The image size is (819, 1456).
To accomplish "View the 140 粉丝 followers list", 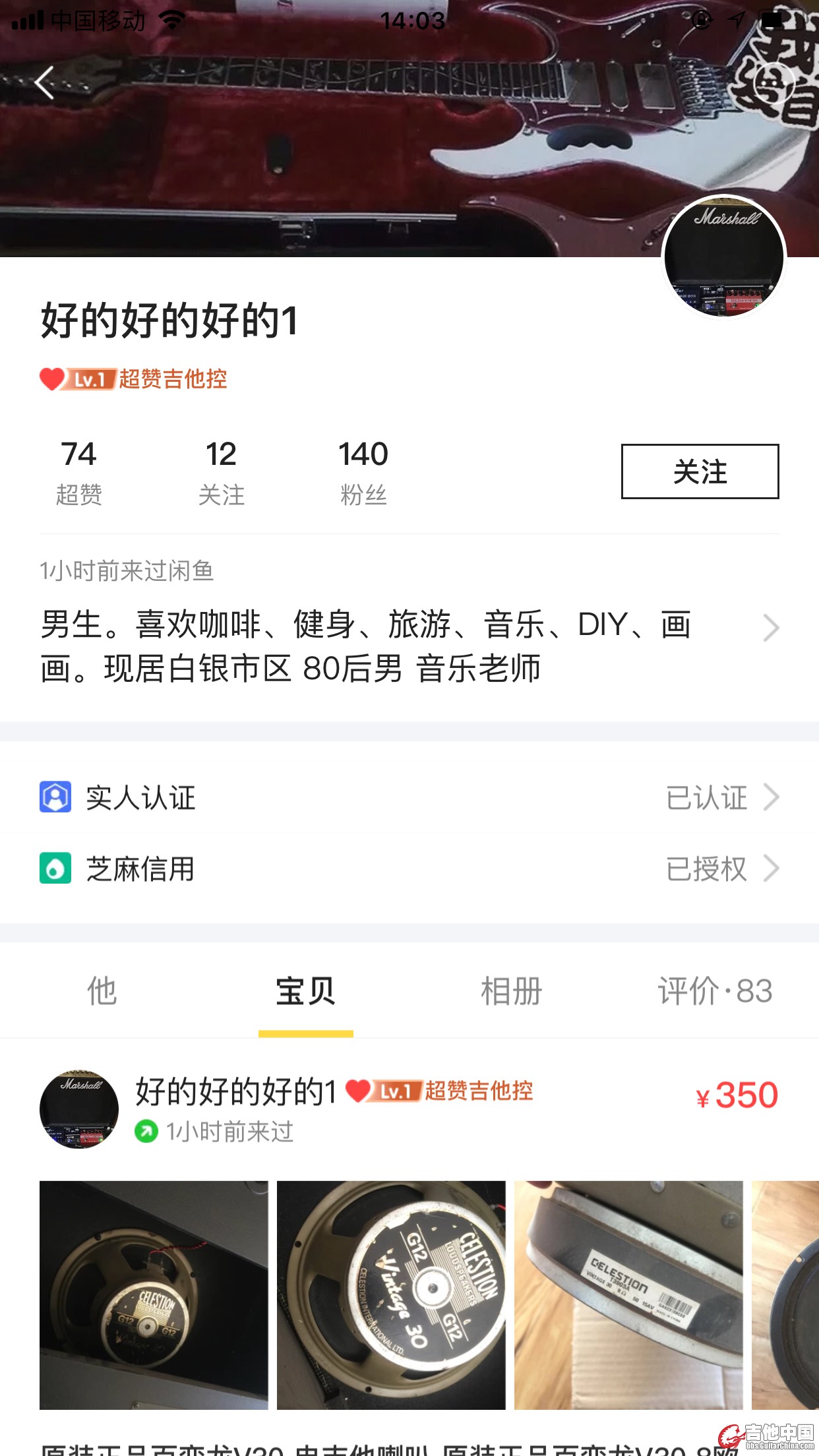I will point(363,471).
